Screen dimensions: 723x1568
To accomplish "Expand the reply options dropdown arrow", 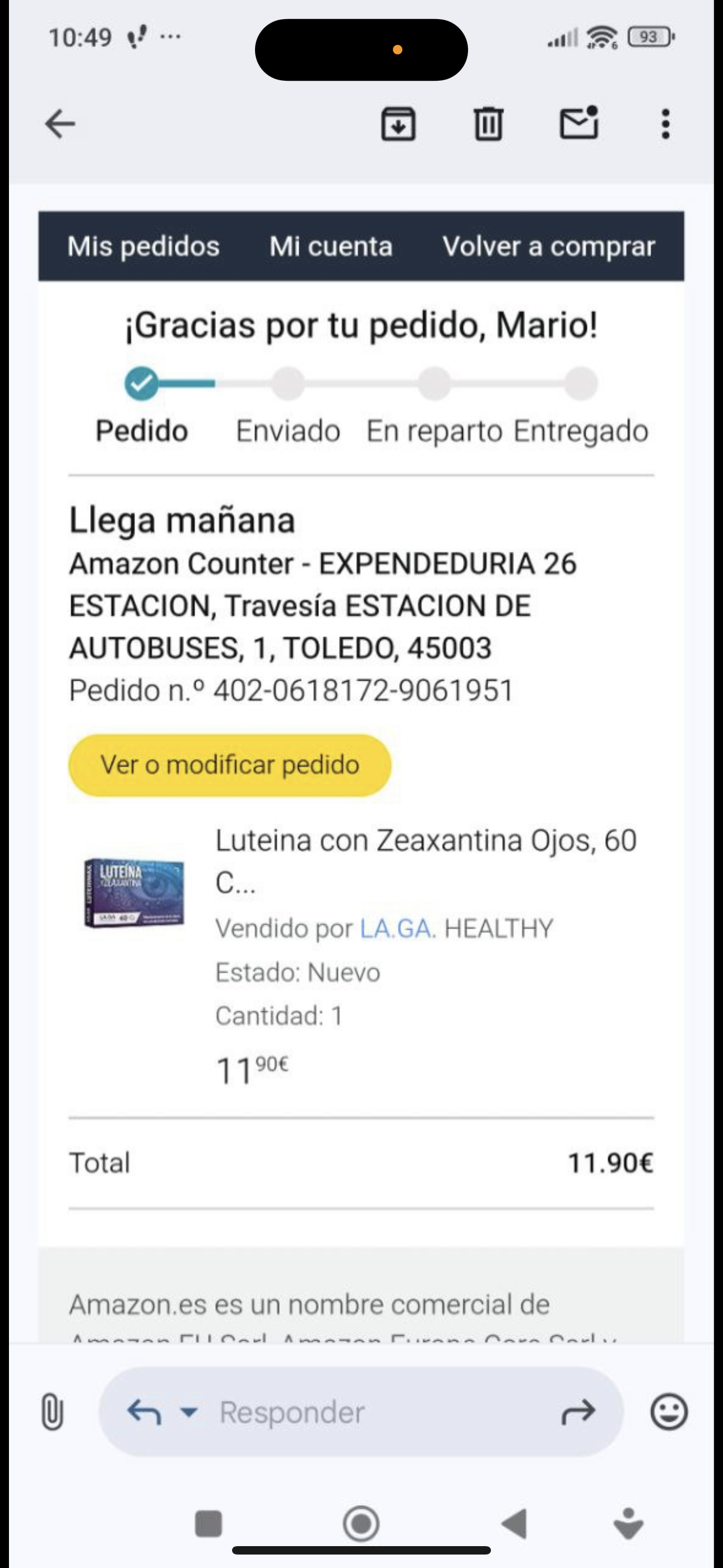I will click(189, 1412).
